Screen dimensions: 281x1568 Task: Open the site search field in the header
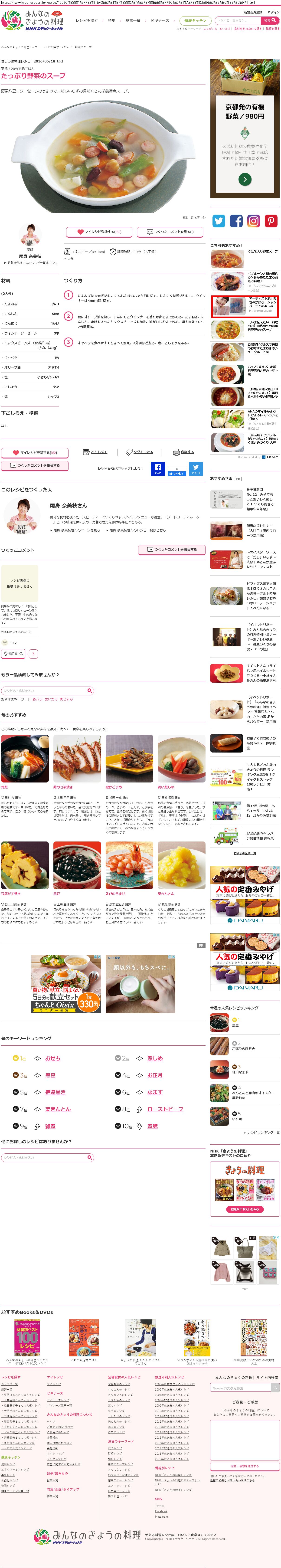(237, 20)
